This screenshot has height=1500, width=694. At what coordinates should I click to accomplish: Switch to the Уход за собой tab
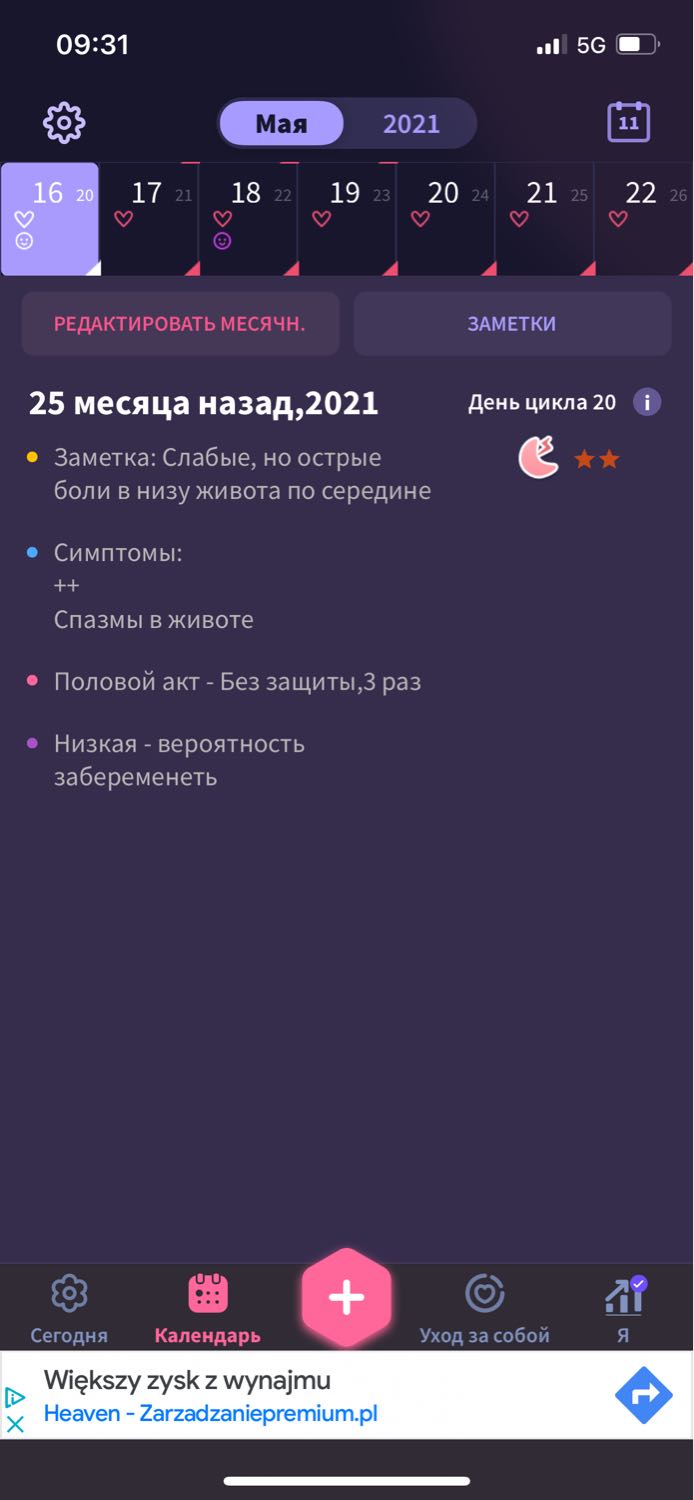[x=485, y=1308]
